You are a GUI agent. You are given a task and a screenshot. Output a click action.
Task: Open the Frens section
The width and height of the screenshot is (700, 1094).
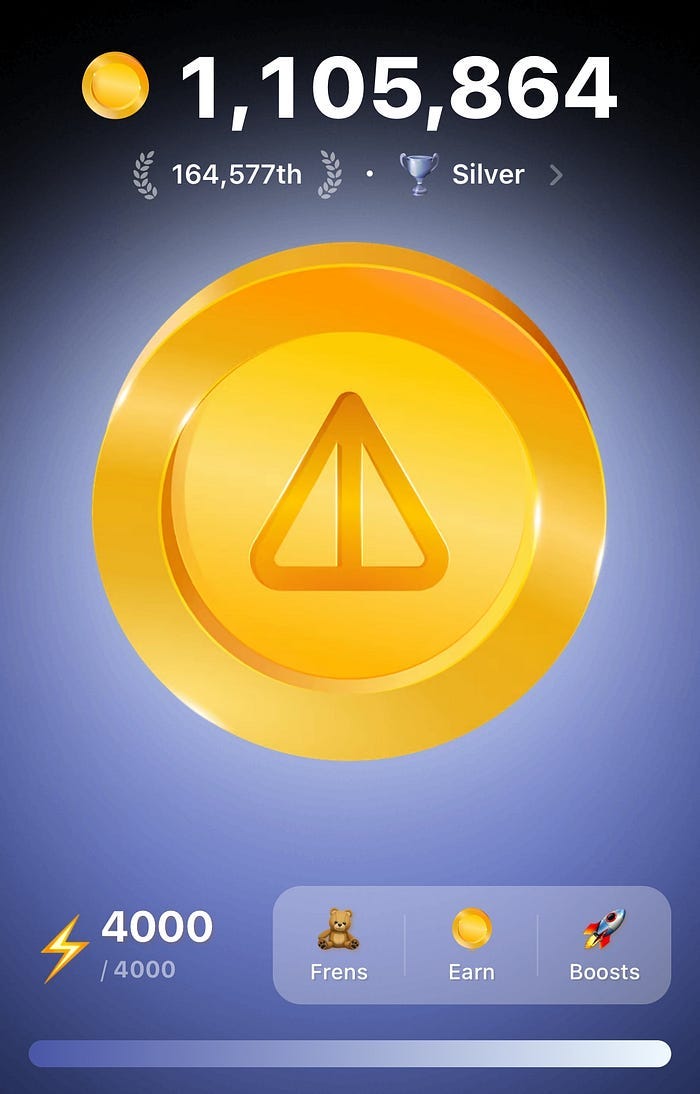pyautogui.click(x=339, y=945)
